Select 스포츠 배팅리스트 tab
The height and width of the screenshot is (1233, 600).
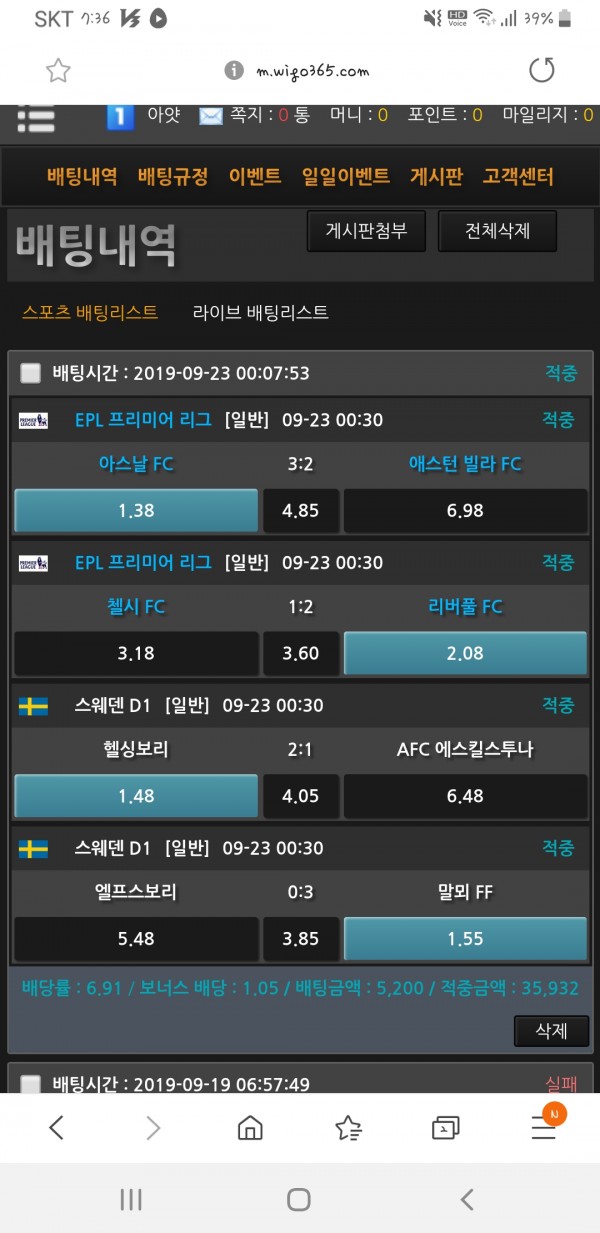(90, 312)
